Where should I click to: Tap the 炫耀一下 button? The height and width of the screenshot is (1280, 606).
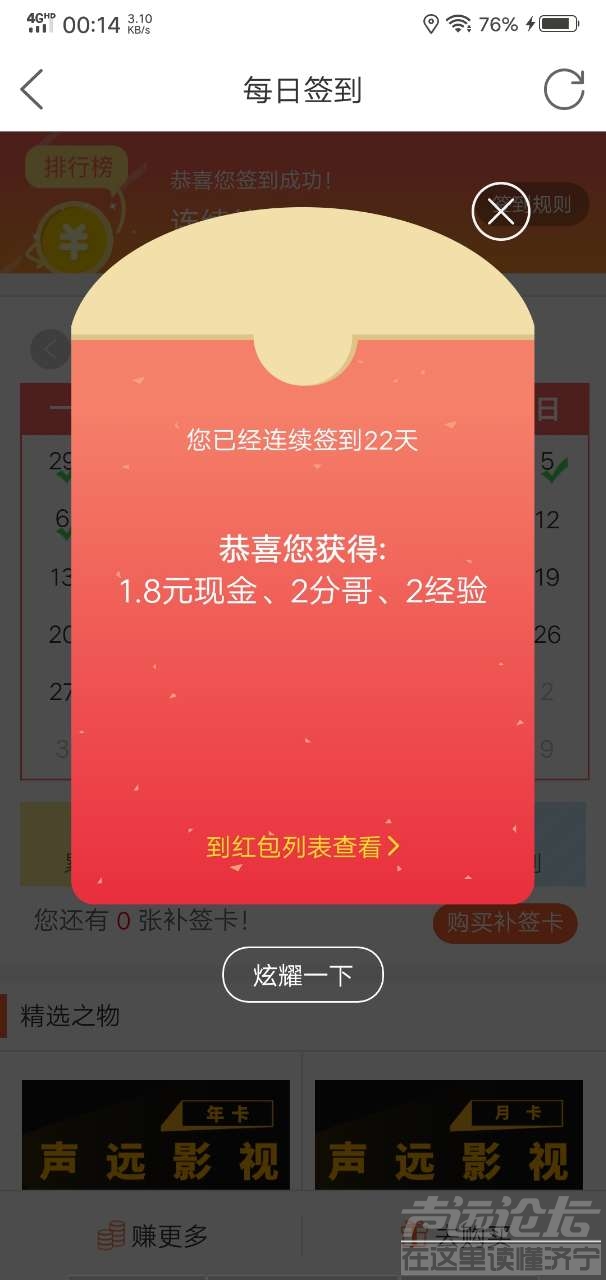[x=303, y=975]
